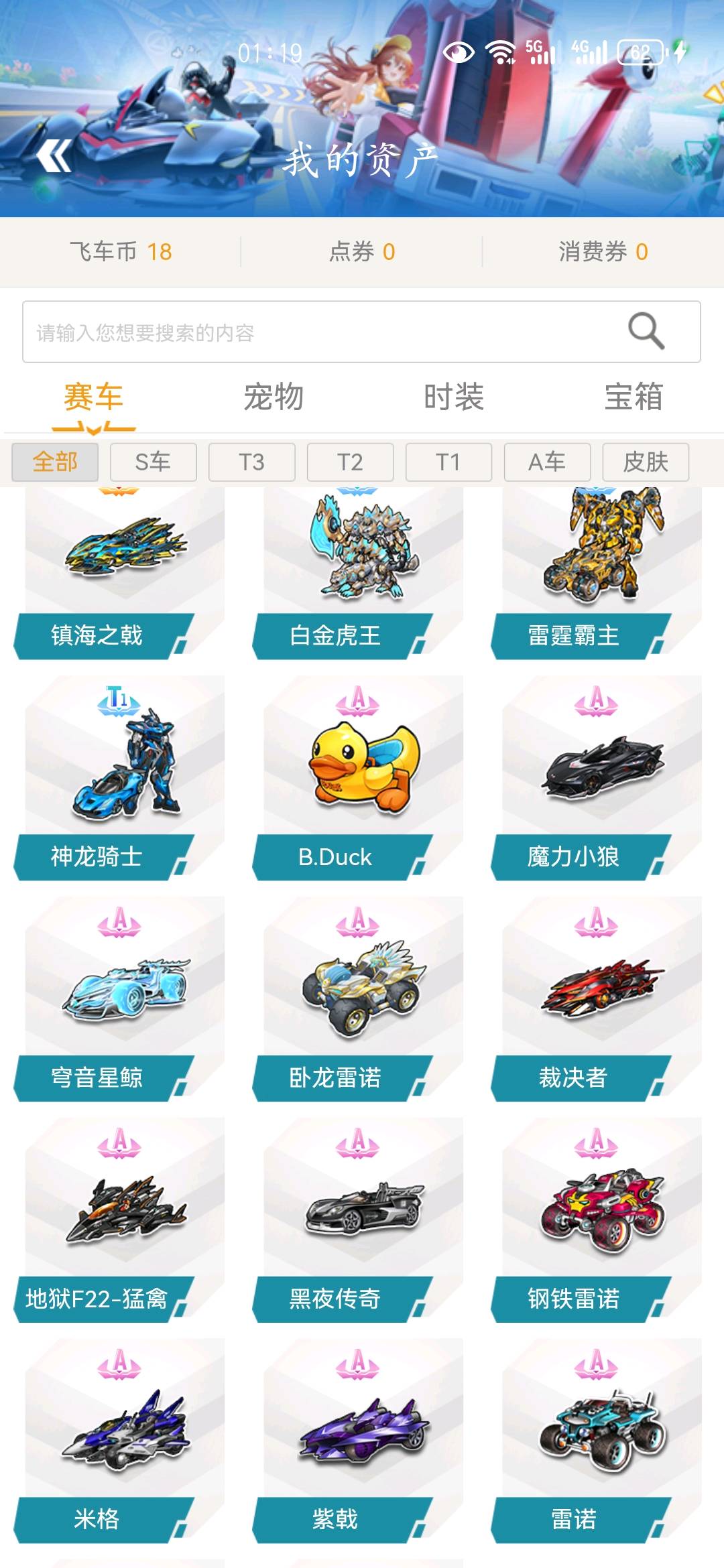This screenshot has width=724, height=1568.
Task: Tap the magnifier search icon
Action: [x=646, y=331]
